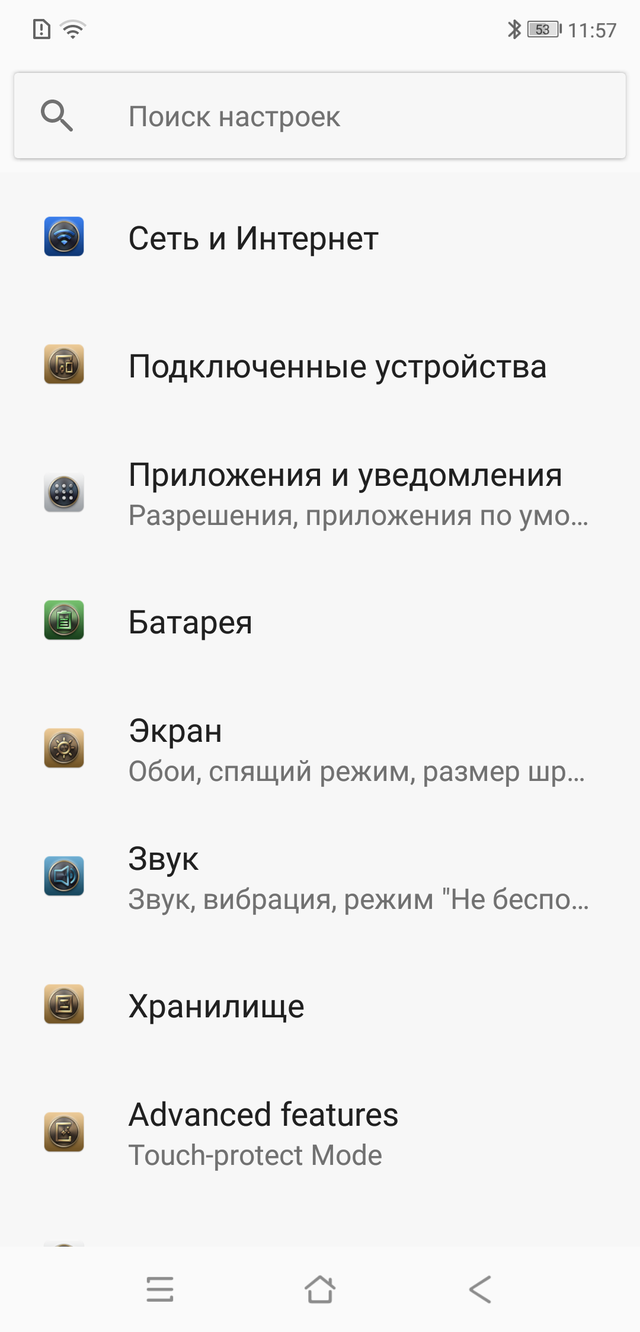640x1332 pixels.
Task: Show recent apps from the navigation bar
Action: [160, 1289]
